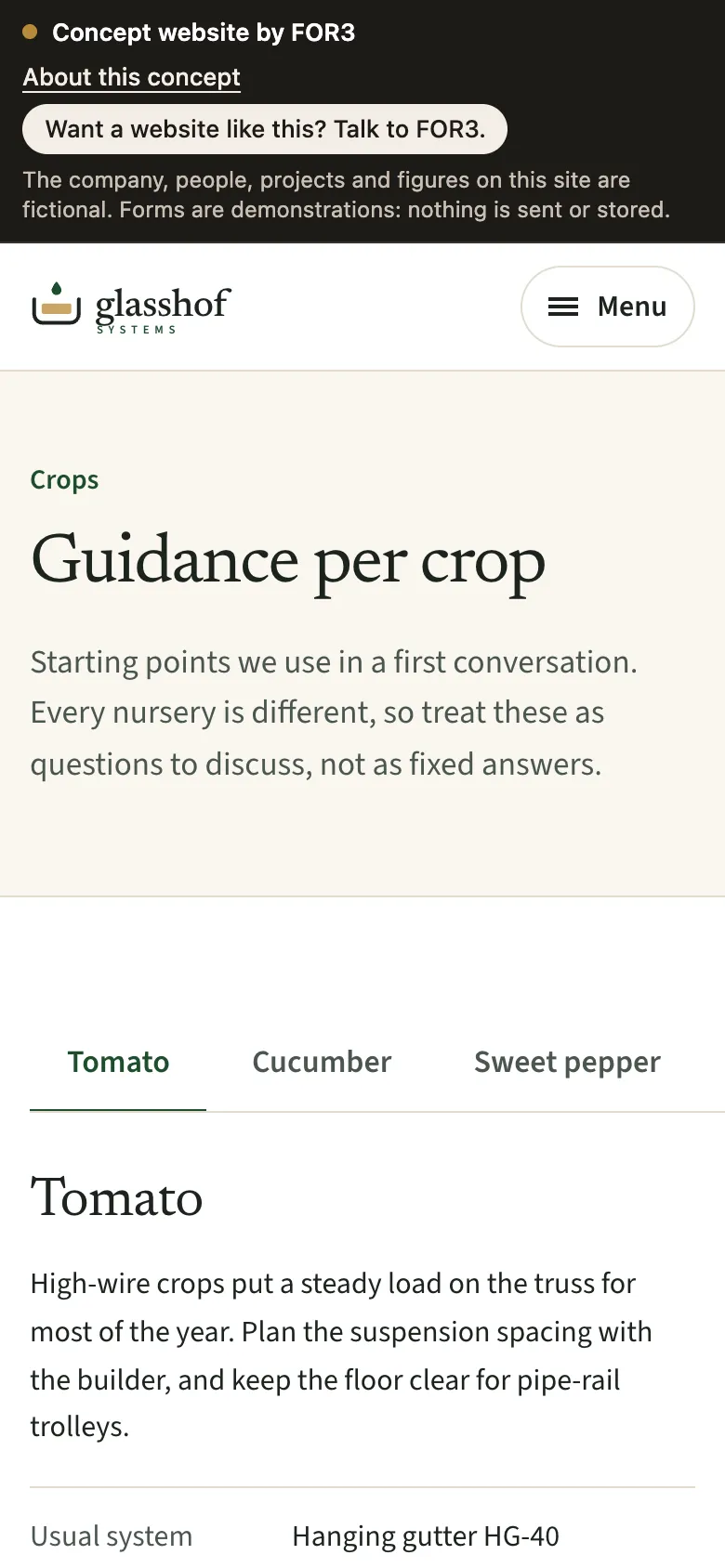The image size is (725, 1568).
Task: Select the Tomato tab
Action: 118,1062
